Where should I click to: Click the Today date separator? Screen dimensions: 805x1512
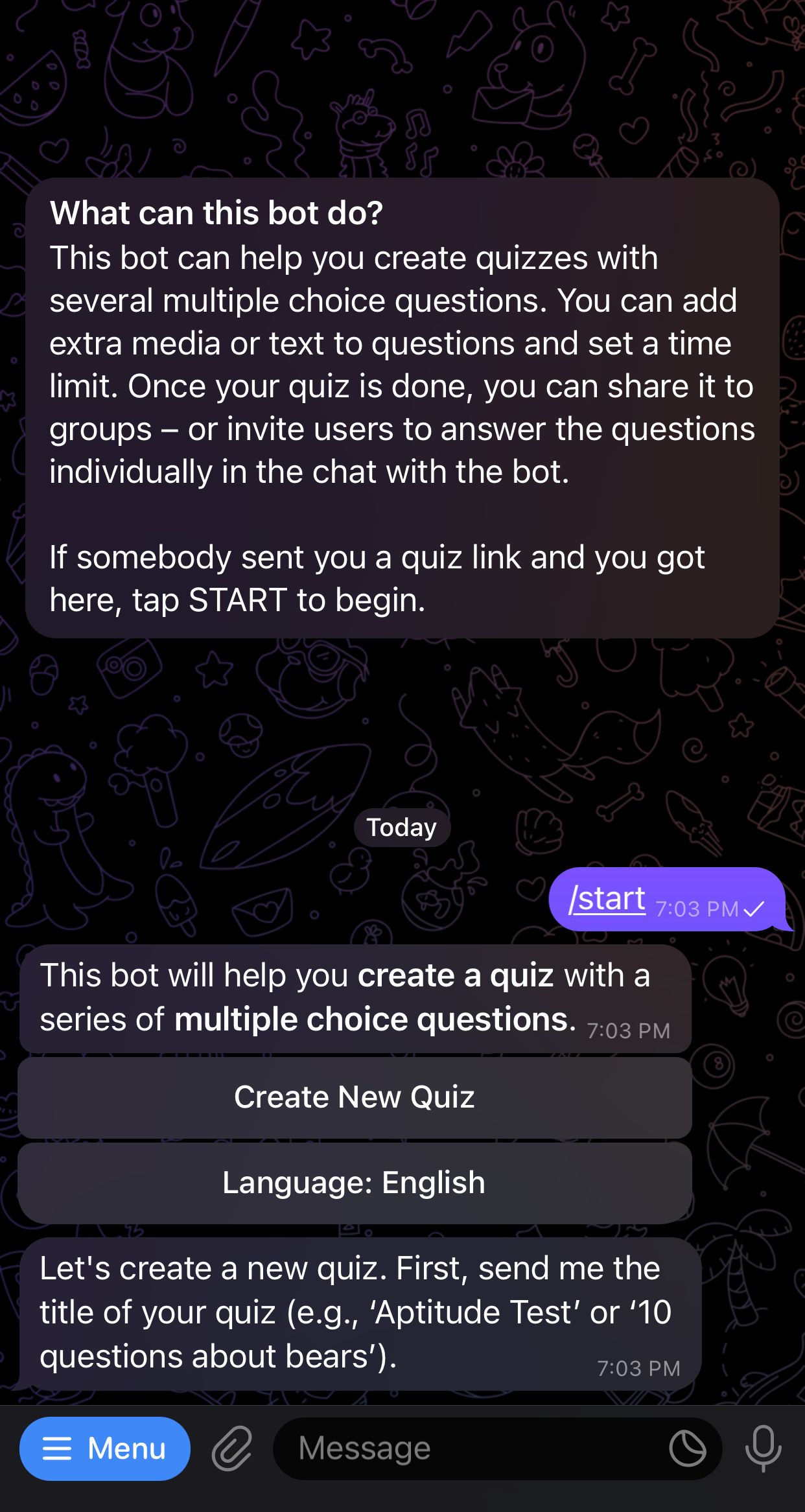click(x=402, y=826)
